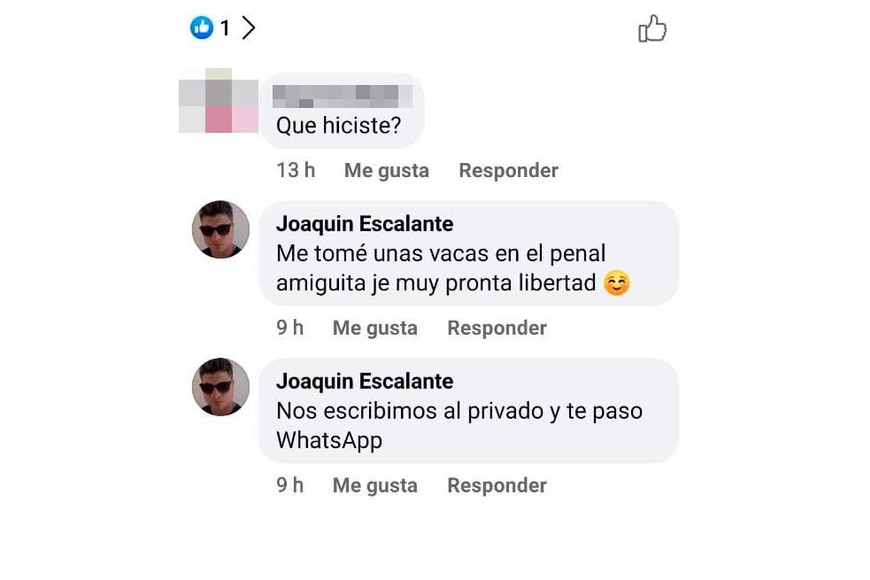Screen dimensions: 870x580
Task: Open Joaquin Escalante's avatar beside the WhatsApp comment
Action: pyautogui.click(x=220, y=387)
